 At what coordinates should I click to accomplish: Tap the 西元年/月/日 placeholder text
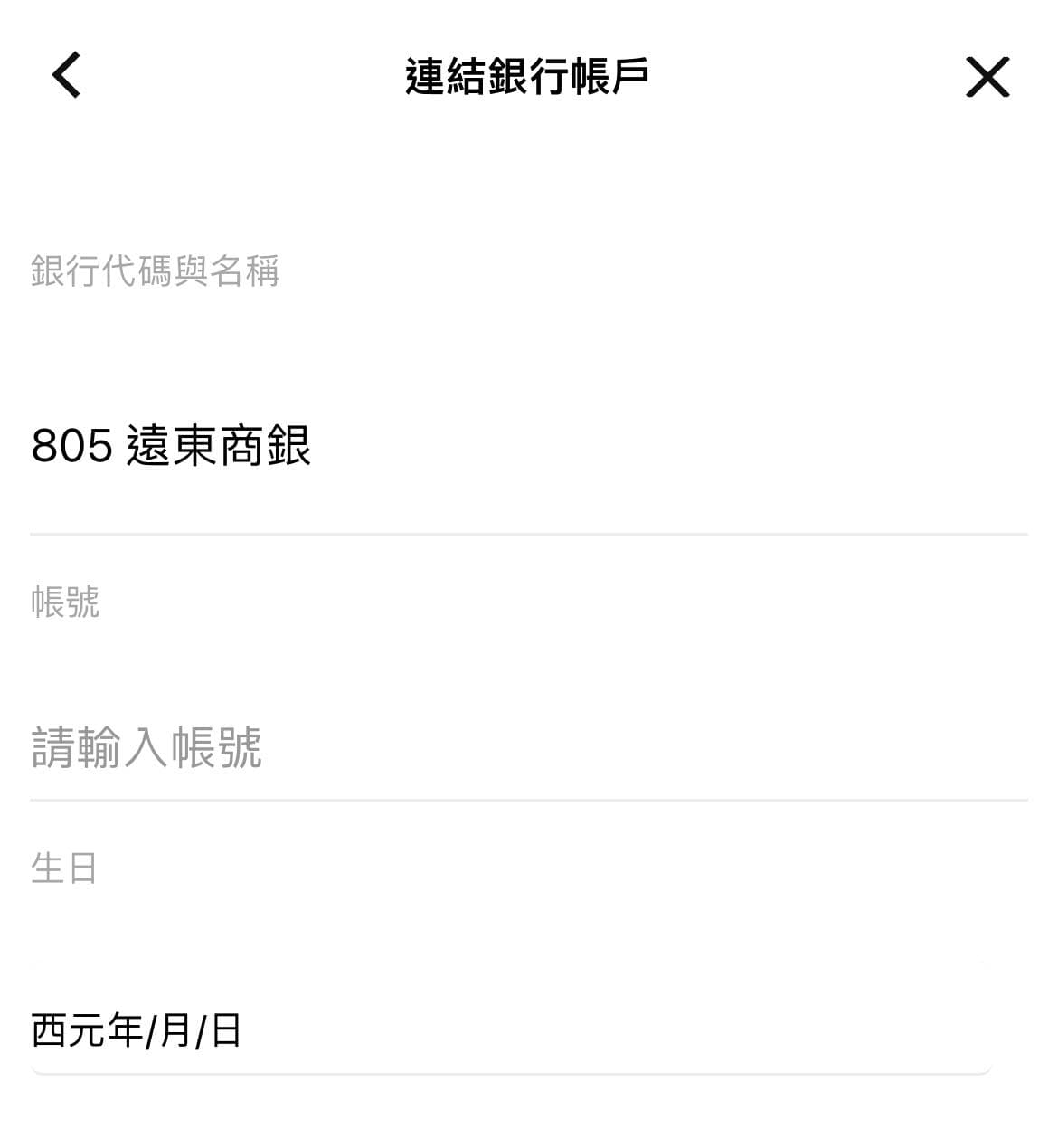point(136,1027)
